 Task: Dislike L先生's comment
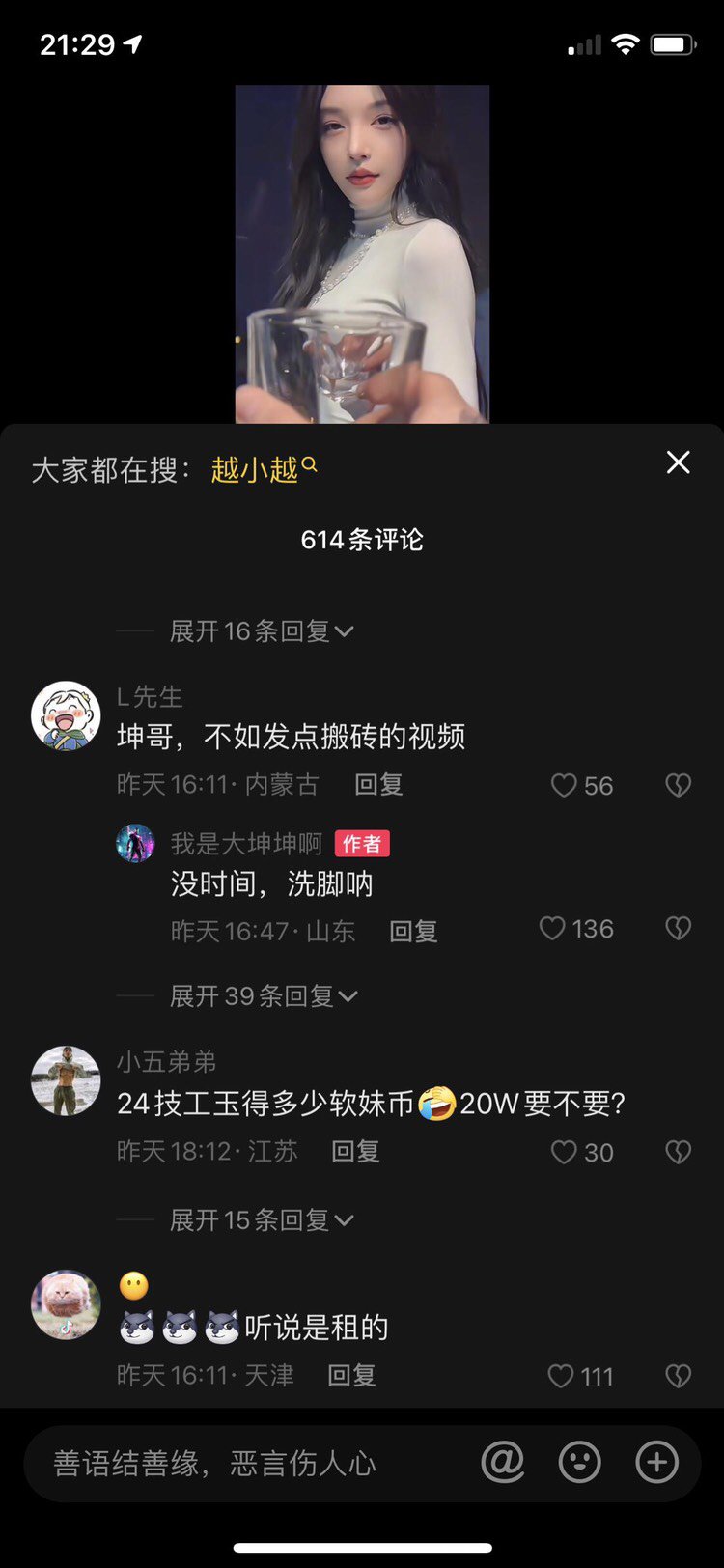click(x=679, y=785)
